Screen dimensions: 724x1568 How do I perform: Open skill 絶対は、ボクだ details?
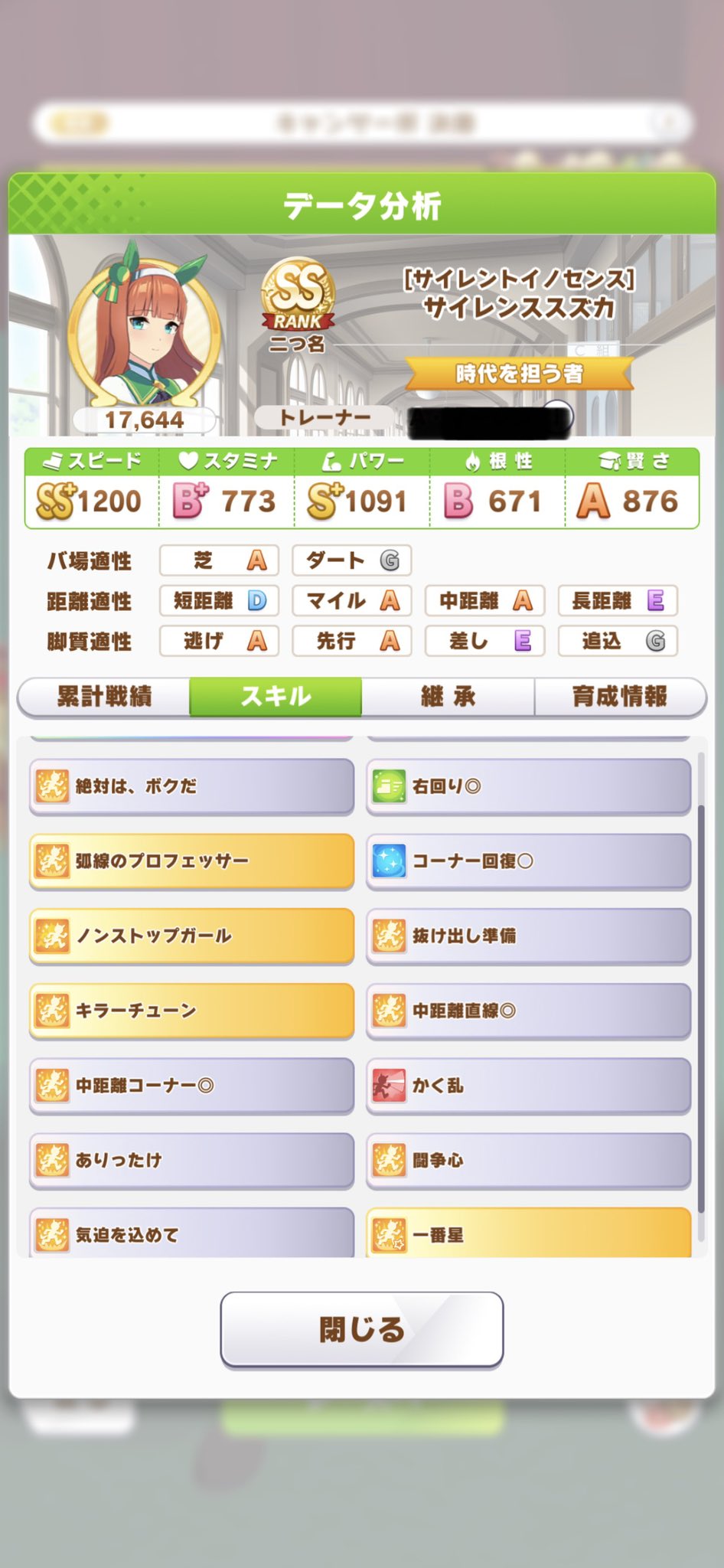coord(191,786)
